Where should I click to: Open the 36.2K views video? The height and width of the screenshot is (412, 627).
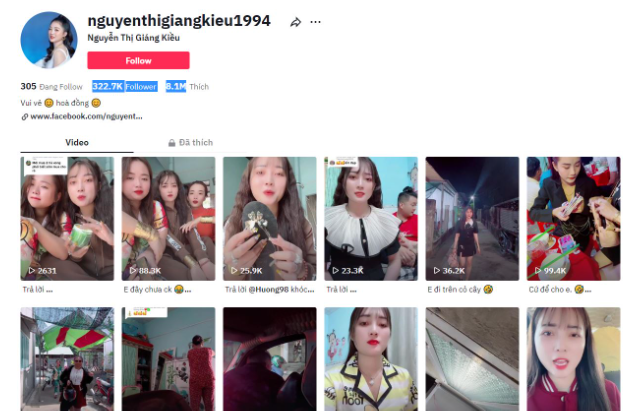pyautogui.click(x=471, y=217)
